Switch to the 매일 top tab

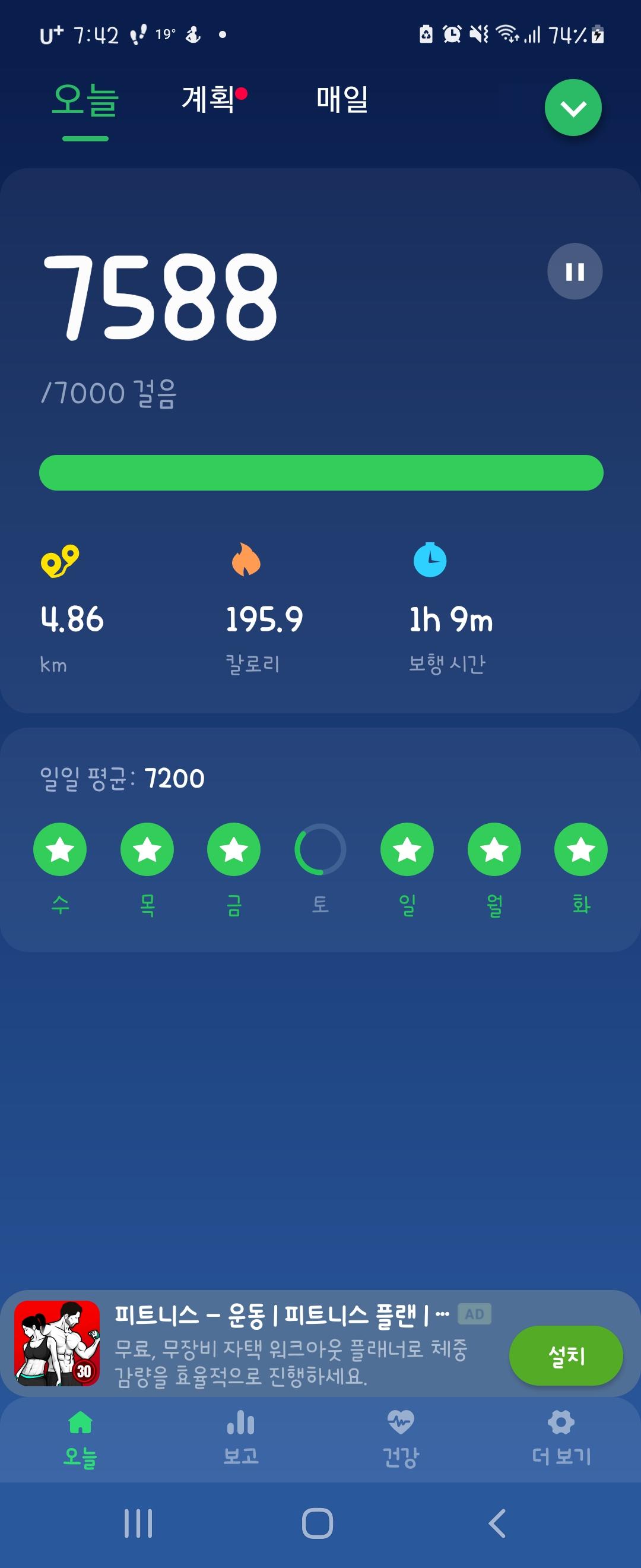click(342, 99)
